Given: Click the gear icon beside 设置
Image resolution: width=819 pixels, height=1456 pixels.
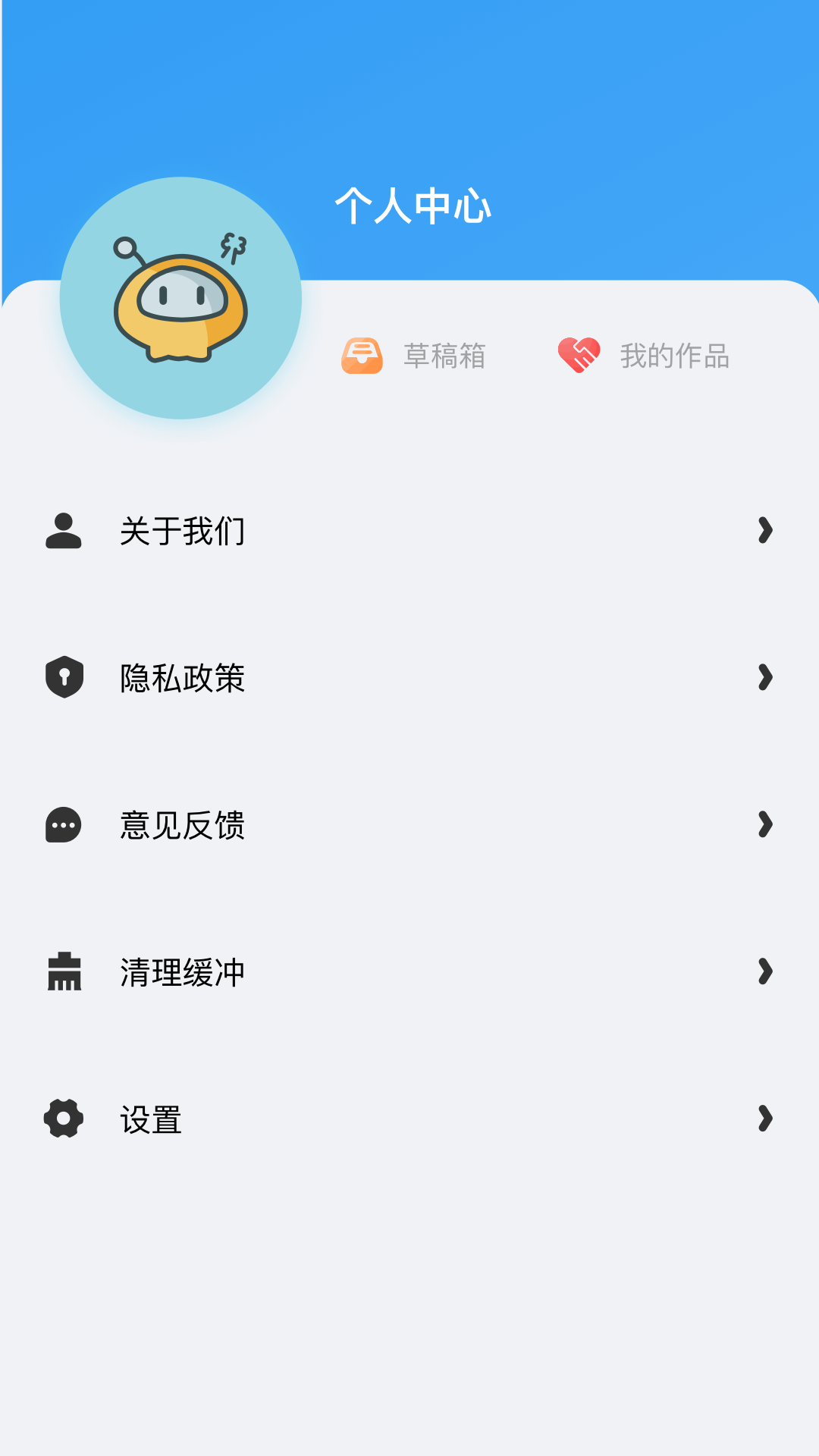Looking at the screenshot, I should (x=64, y=1119).
